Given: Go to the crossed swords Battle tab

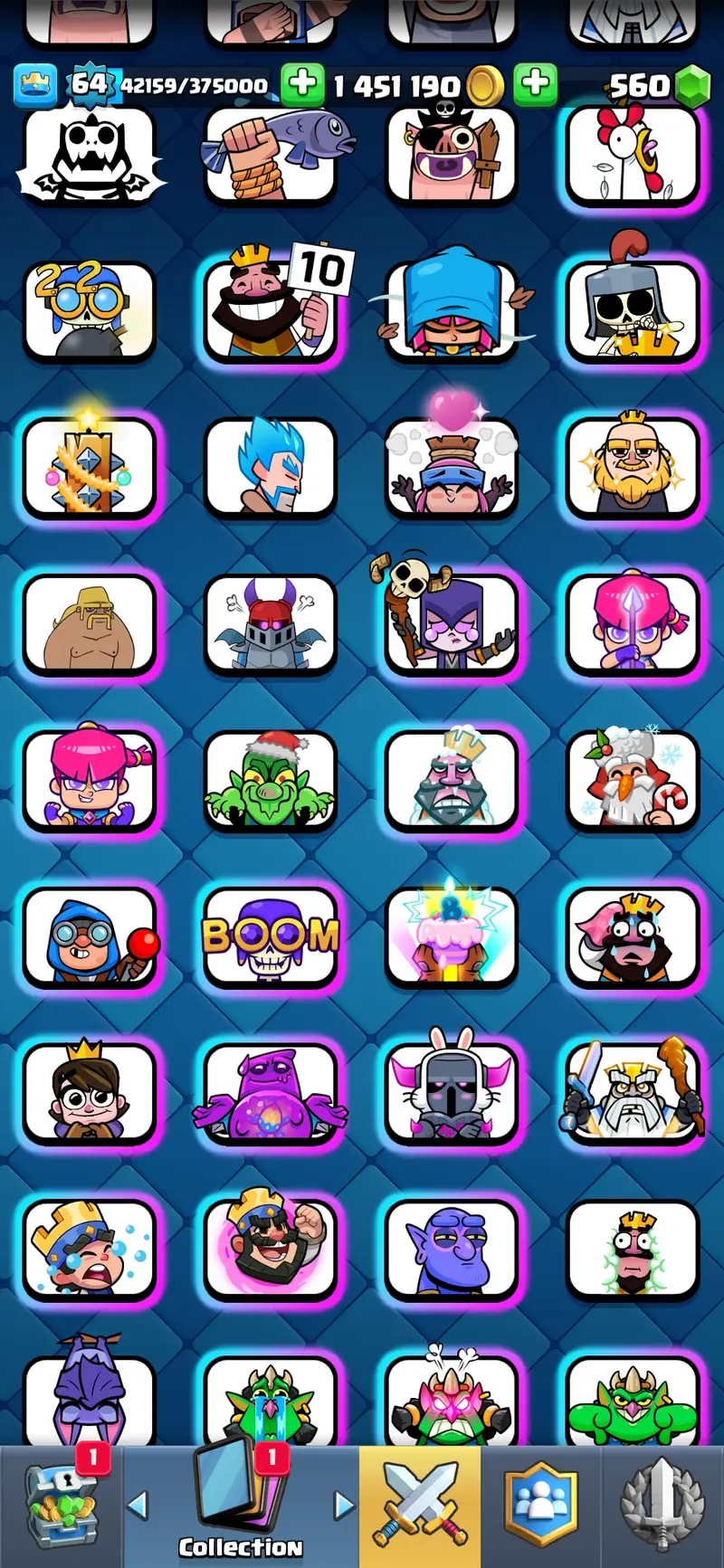Looking at the screenshot, I should click(x=420, y=1506).
